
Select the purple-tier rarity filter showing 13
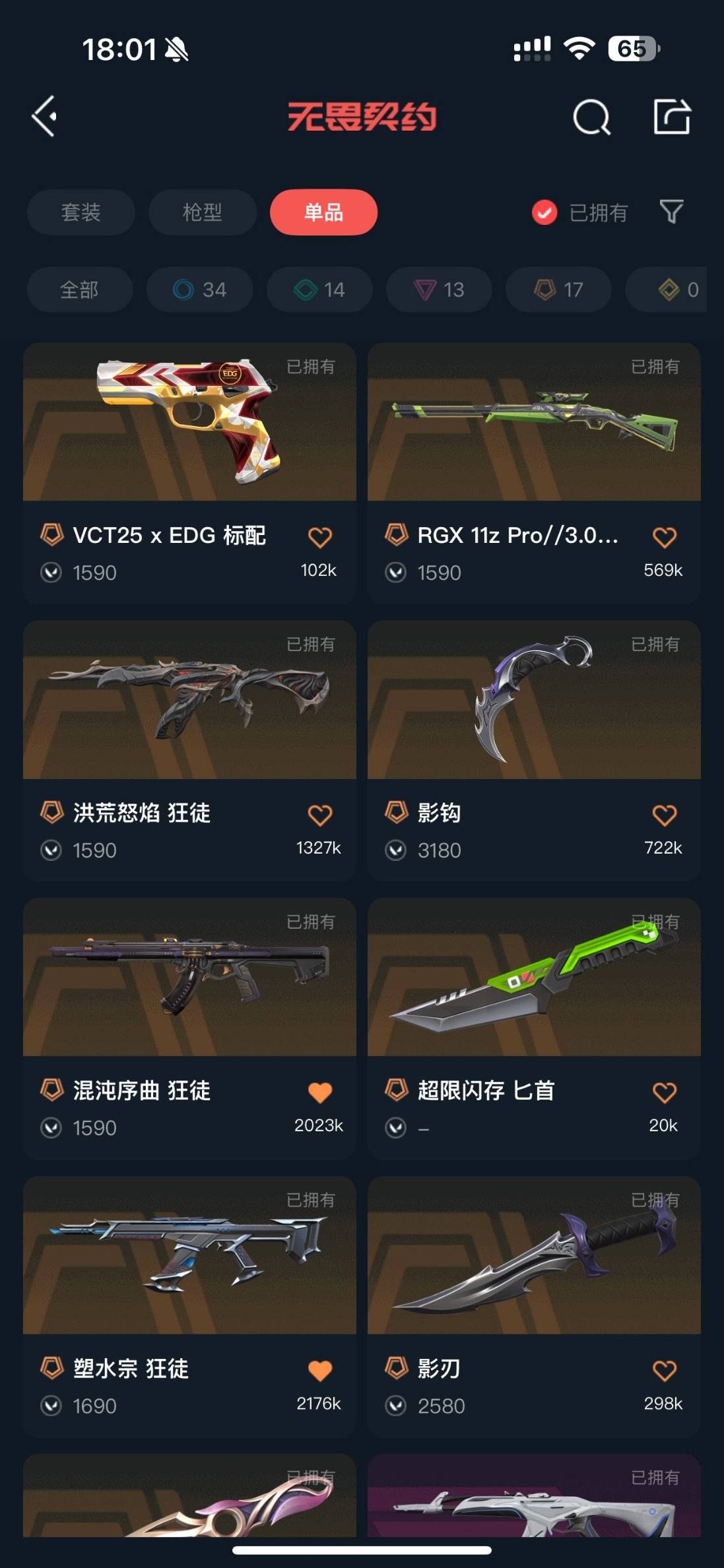(x=438, y=290)
